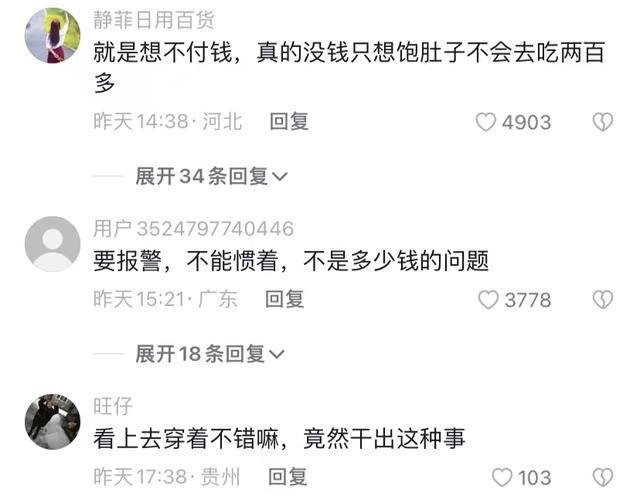Dislike the comment by 用户3524797740446
The height and width of the screenshot is (504, 640).
pyautogui.click(x=602, y=299)
